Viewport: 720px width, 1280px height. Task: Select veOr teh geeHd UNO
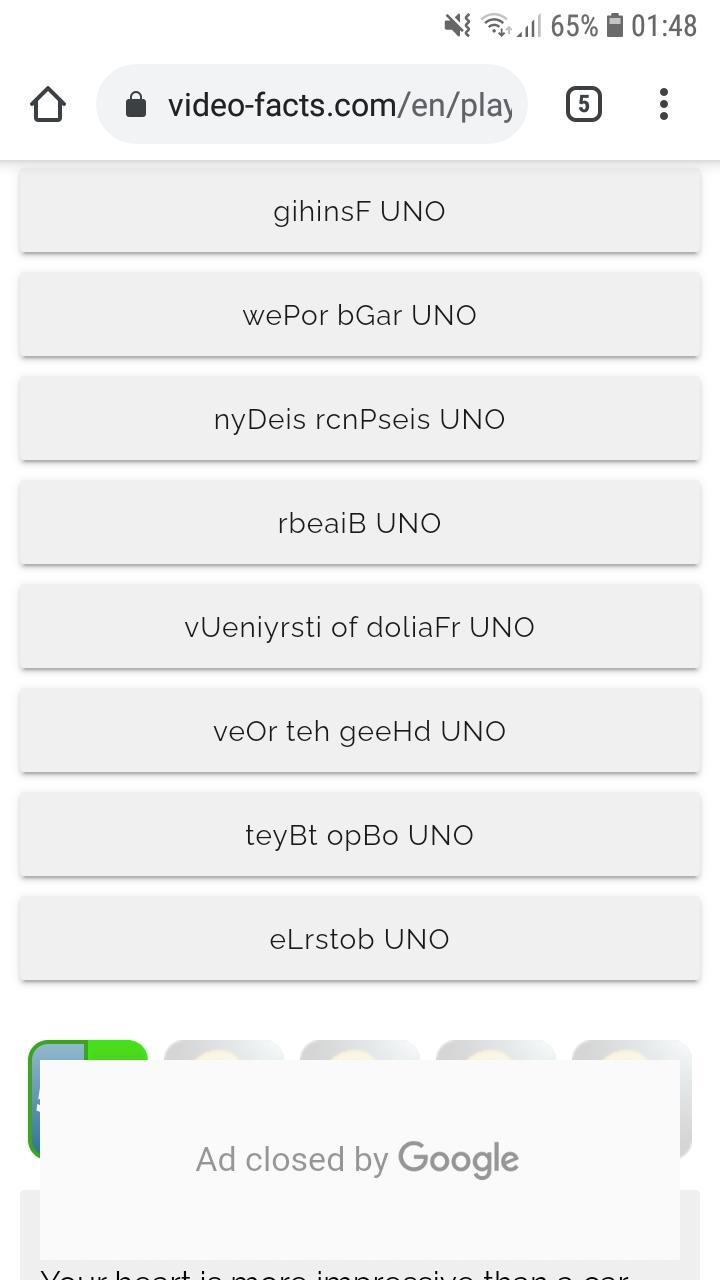[x=360, y=731]
